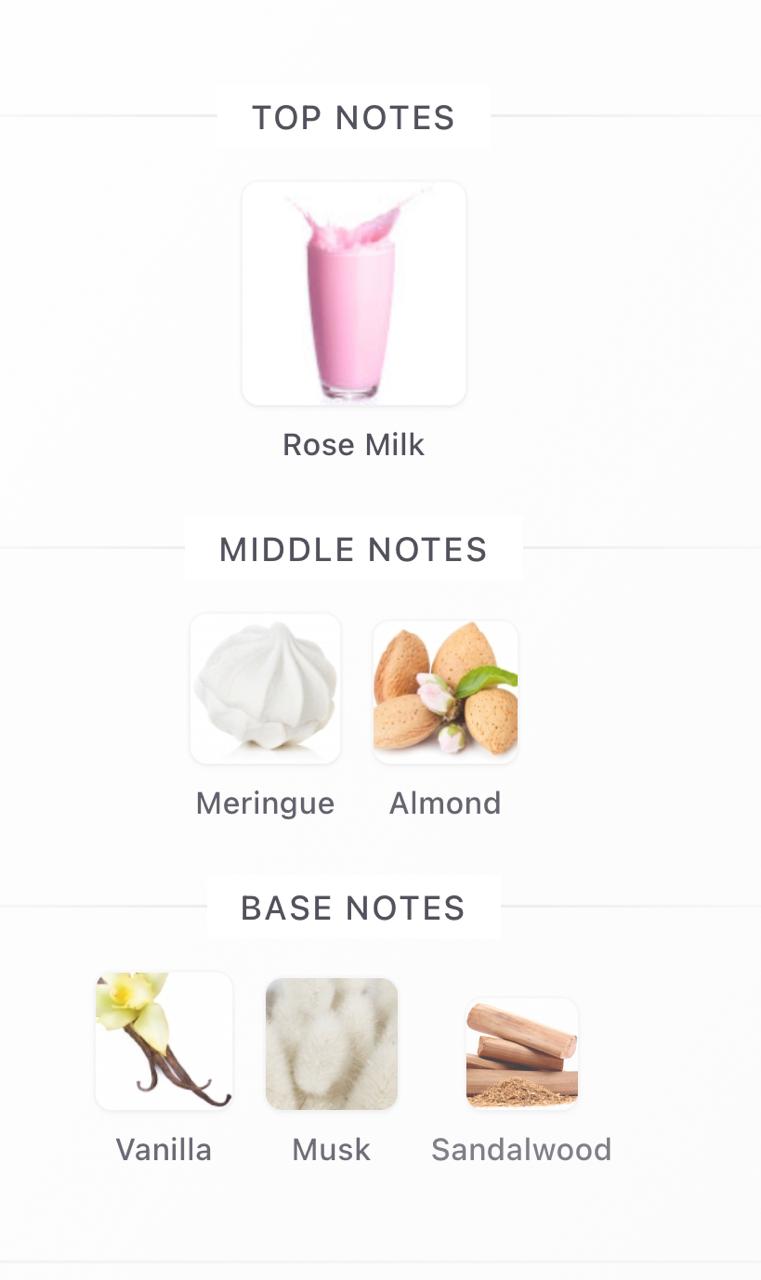Tap the Musk note tile
The width and height of the screenshot is (761, 1280).
point(331,1043)
